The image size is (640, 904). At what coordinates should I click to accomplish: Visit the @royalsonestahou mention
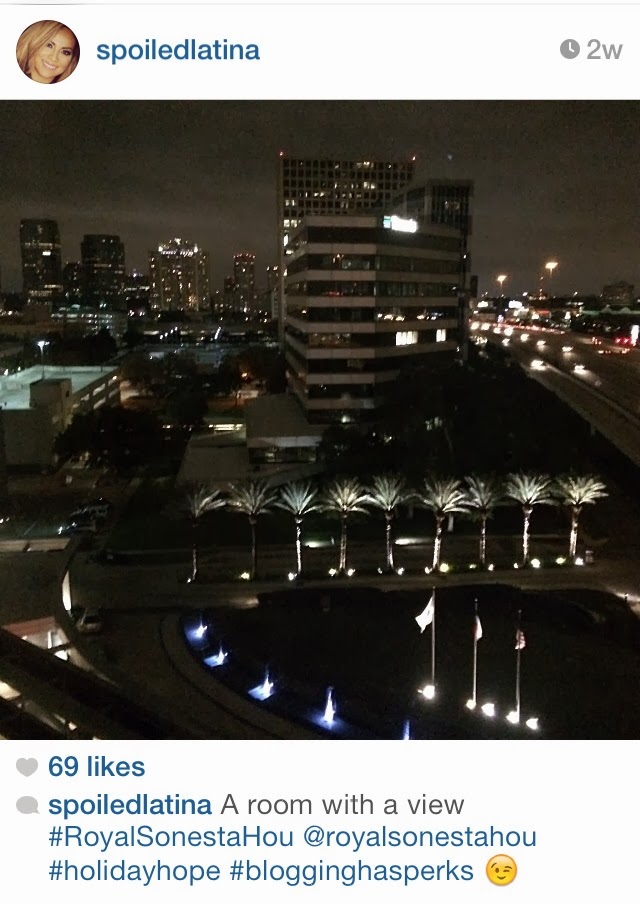[x=419, y=838]
